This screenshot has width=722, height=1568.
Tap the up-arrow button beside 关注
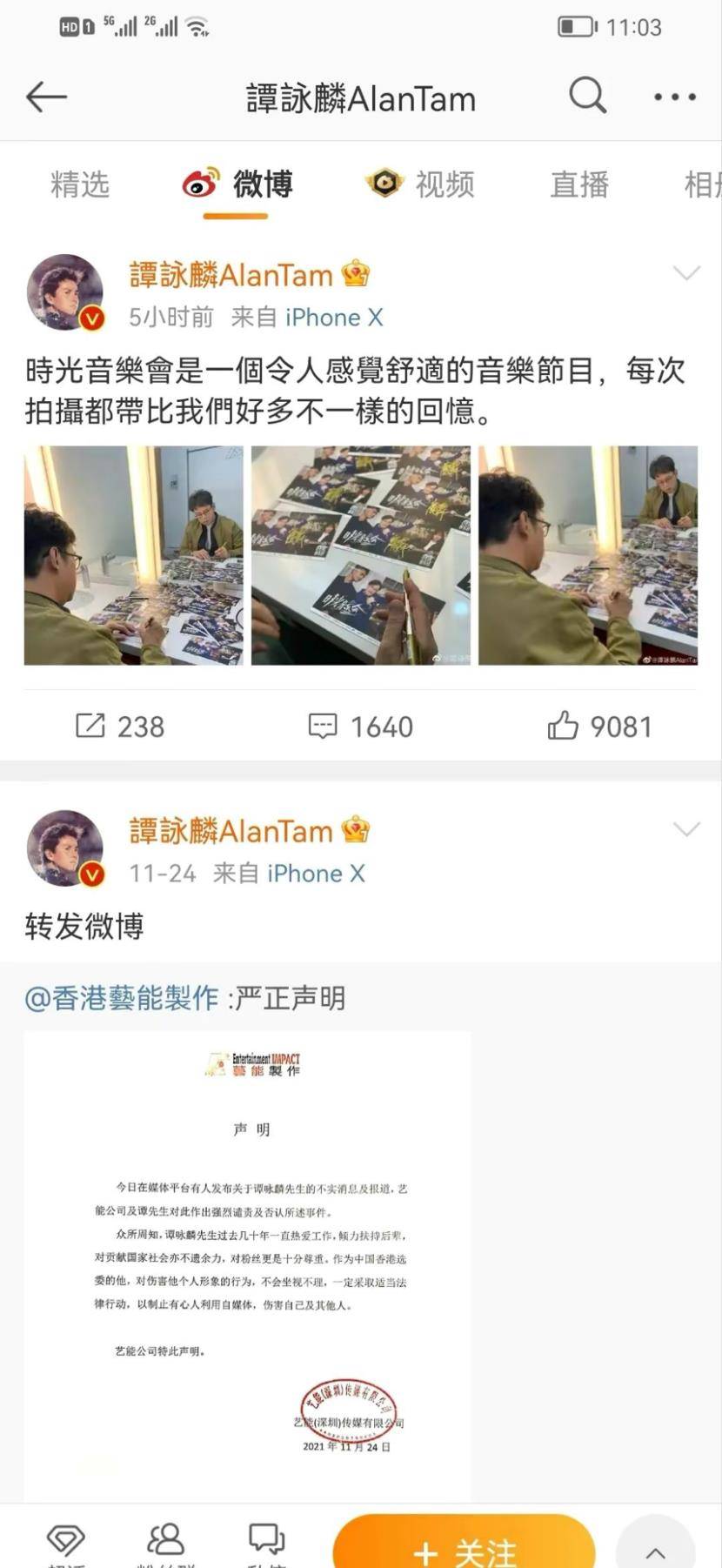[656, 1551]
